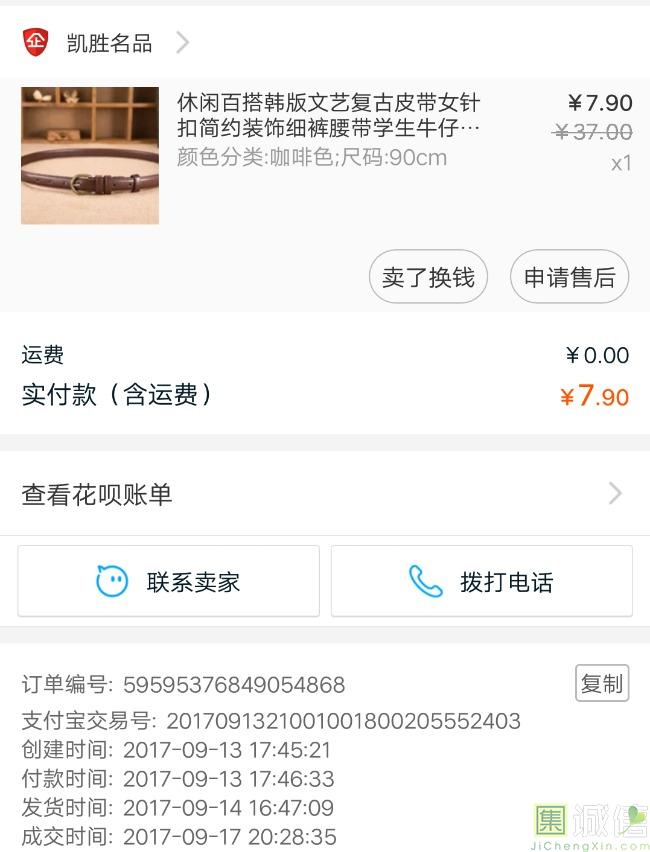Viewport: 650px width, 852px height.
Task: Contact the seller via 联系卖家
Action: click(x=169, y=581)
